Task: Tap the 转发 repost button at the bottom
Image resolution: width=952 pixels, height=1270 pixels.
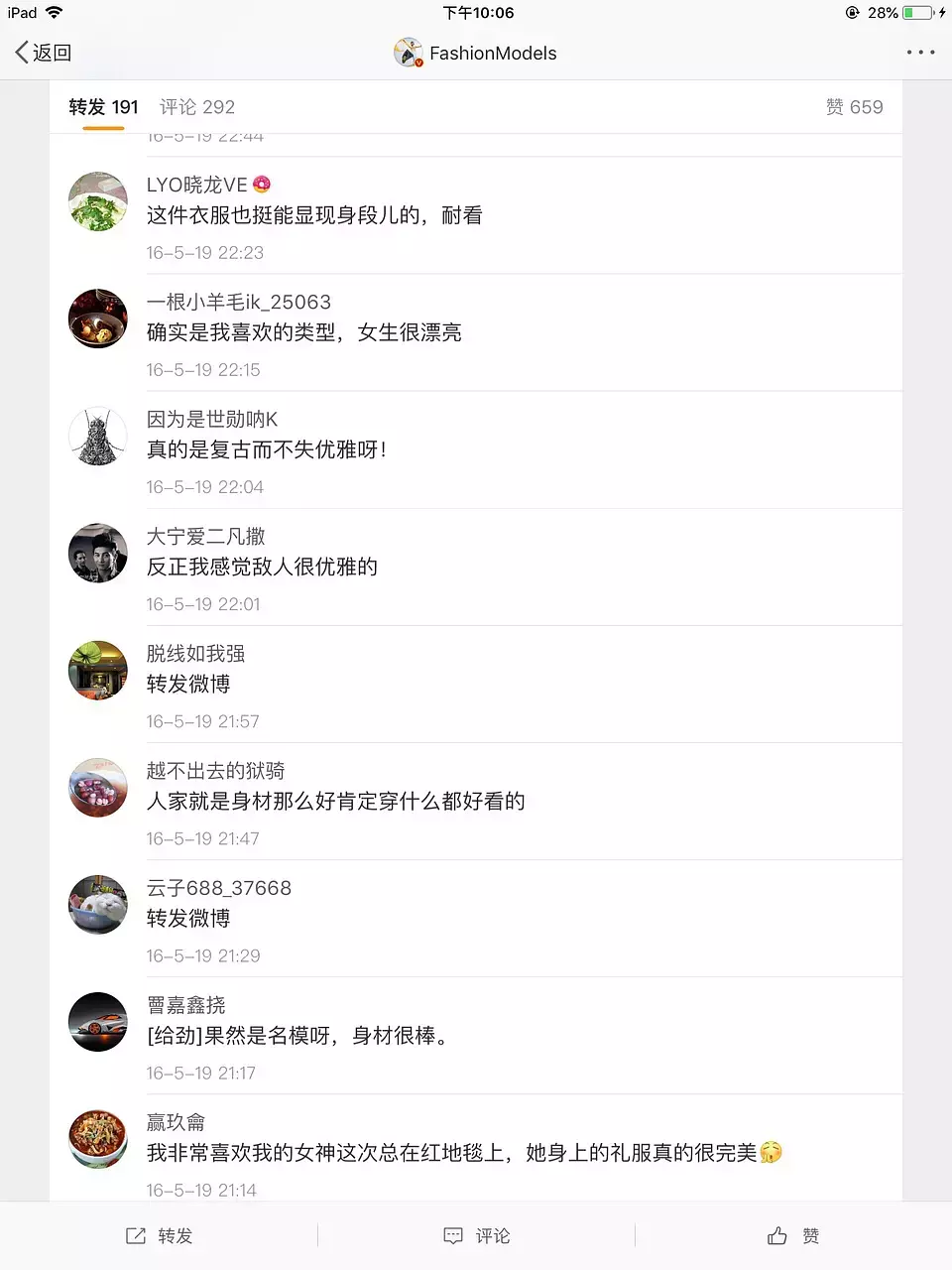Action: click(x=160, y=1235)
